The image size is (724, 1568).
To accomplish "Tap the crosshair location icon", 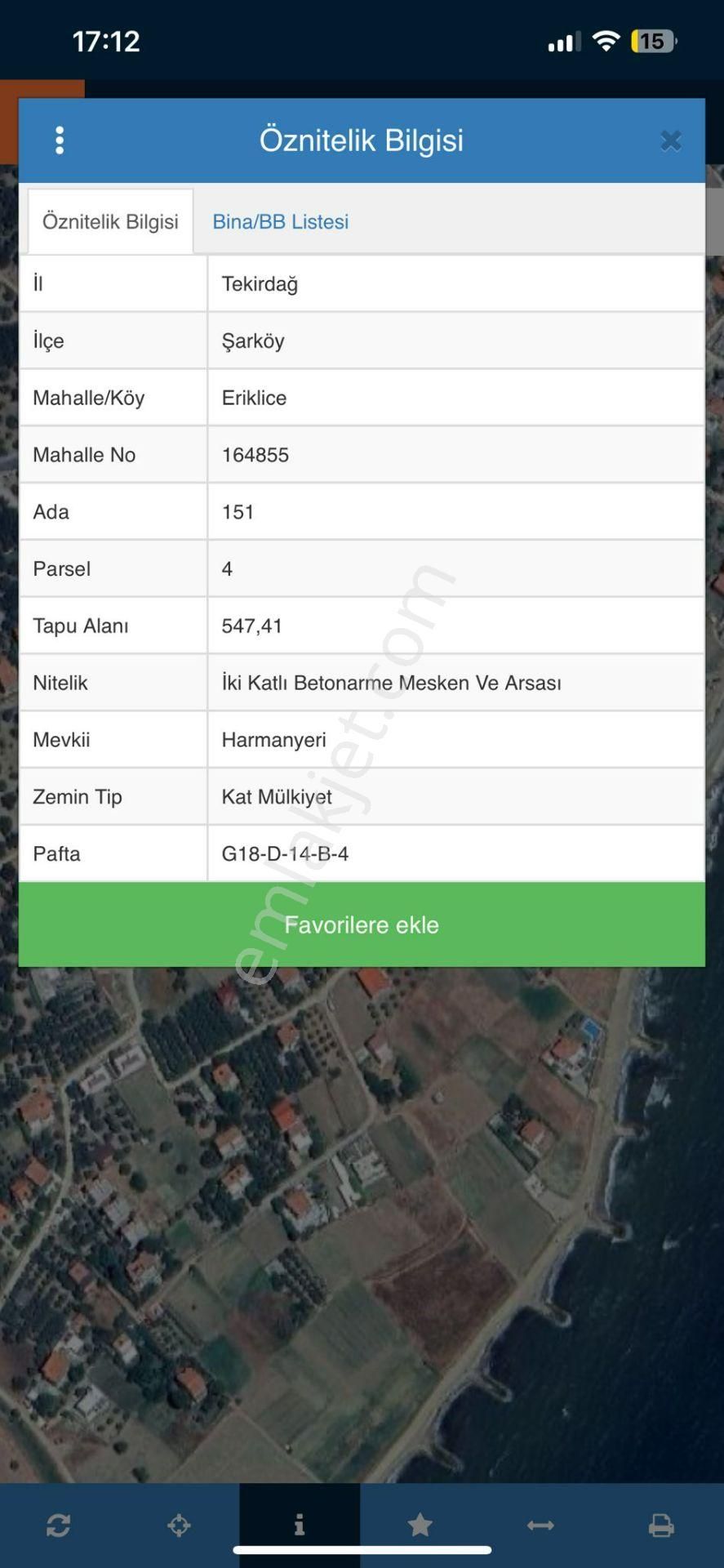I will tap(179, 1524).
